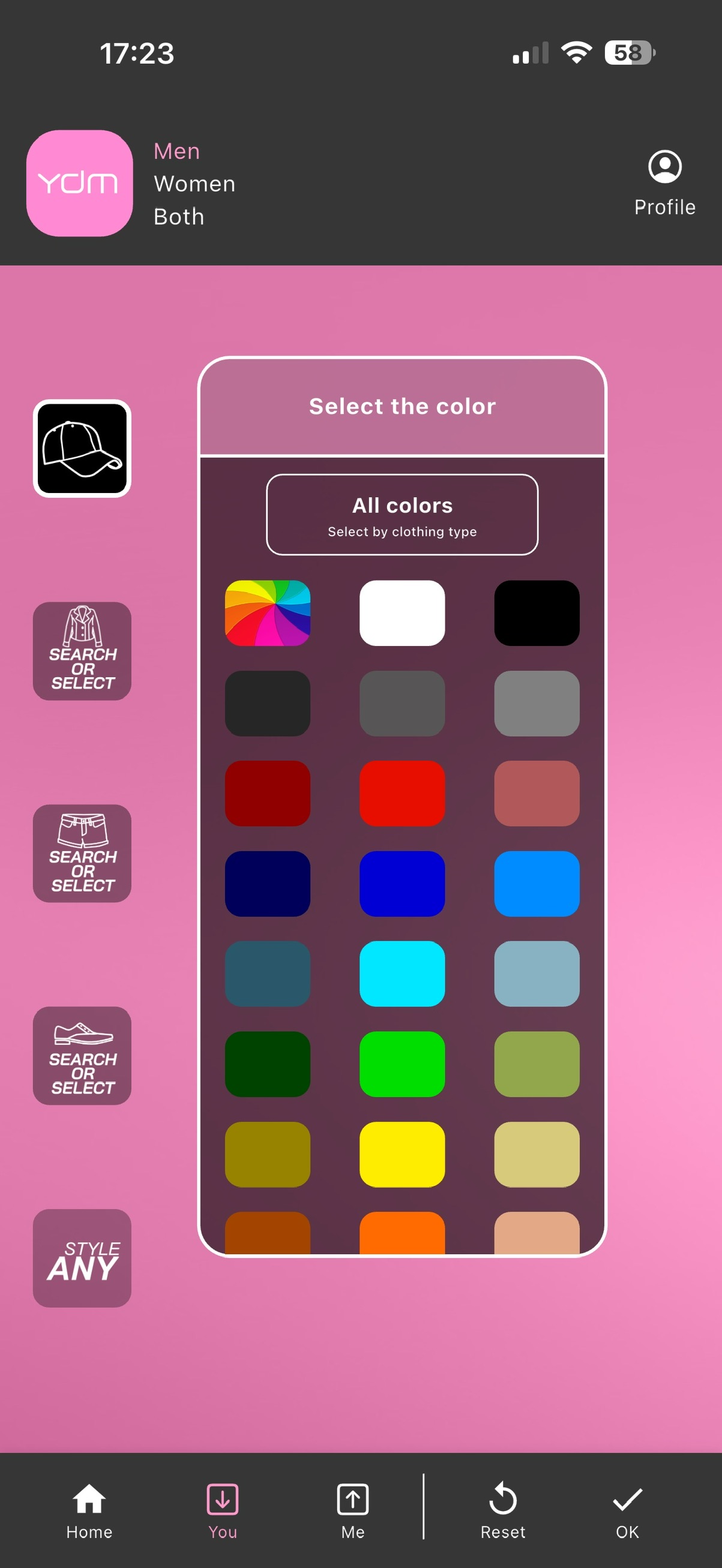Open the shoes Search or Select tile
This screenshot has height=1568, width=722.
pyautogui.click(x=82, y=1055)
